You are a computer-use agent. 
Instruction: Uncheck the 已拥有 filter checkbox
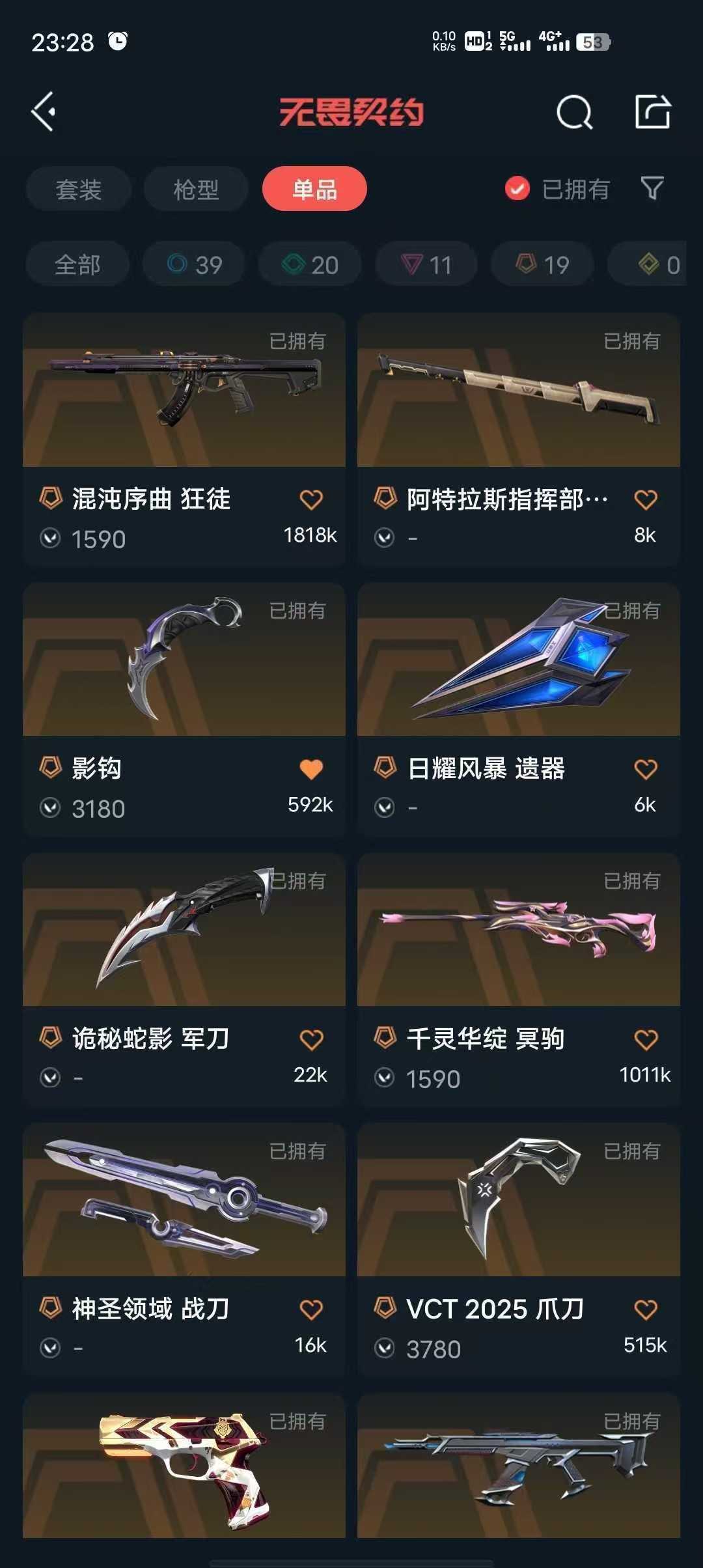click(x=517, y=189)
